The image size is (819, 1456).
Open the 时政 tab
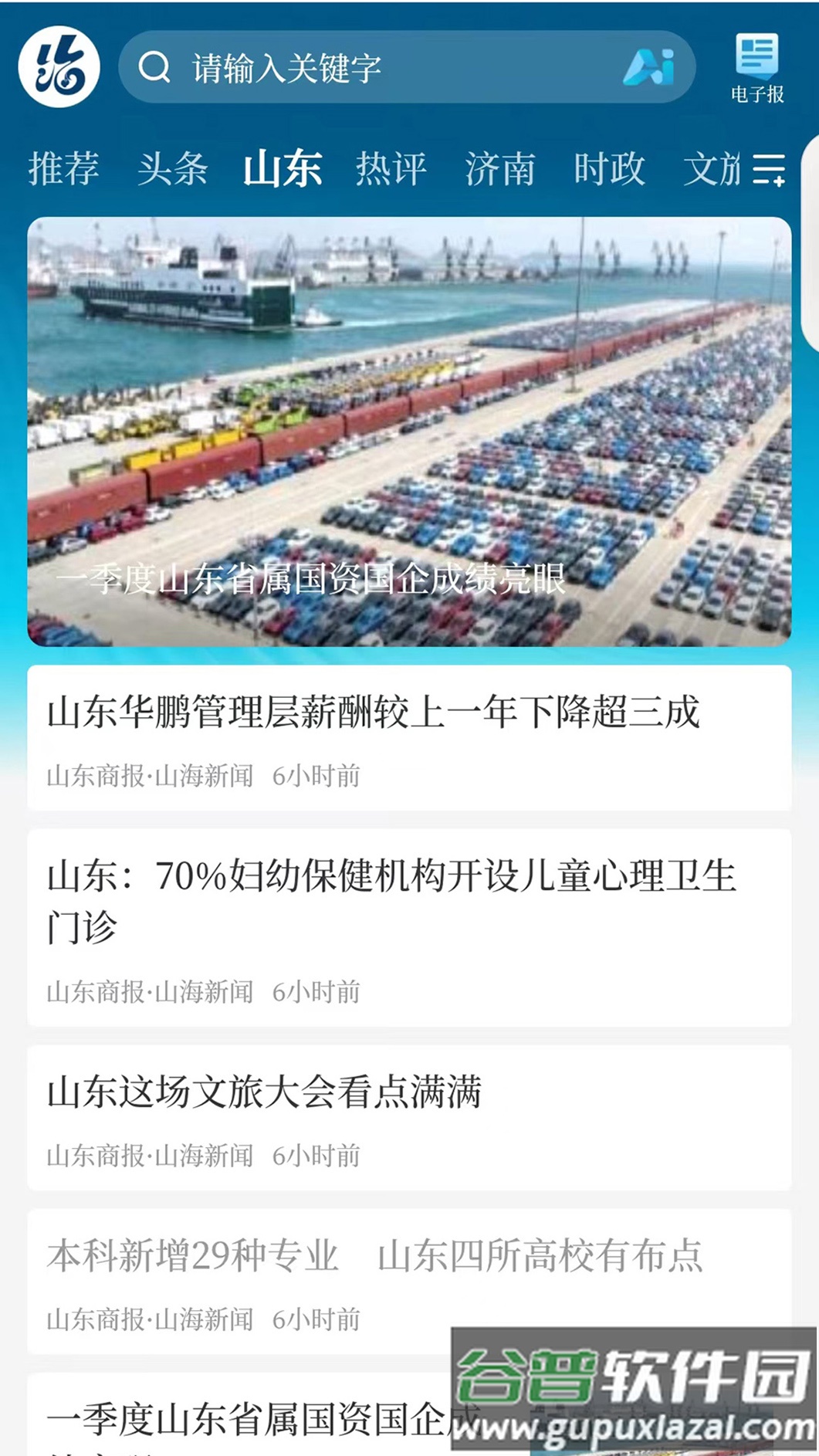[x=609, y=168]
